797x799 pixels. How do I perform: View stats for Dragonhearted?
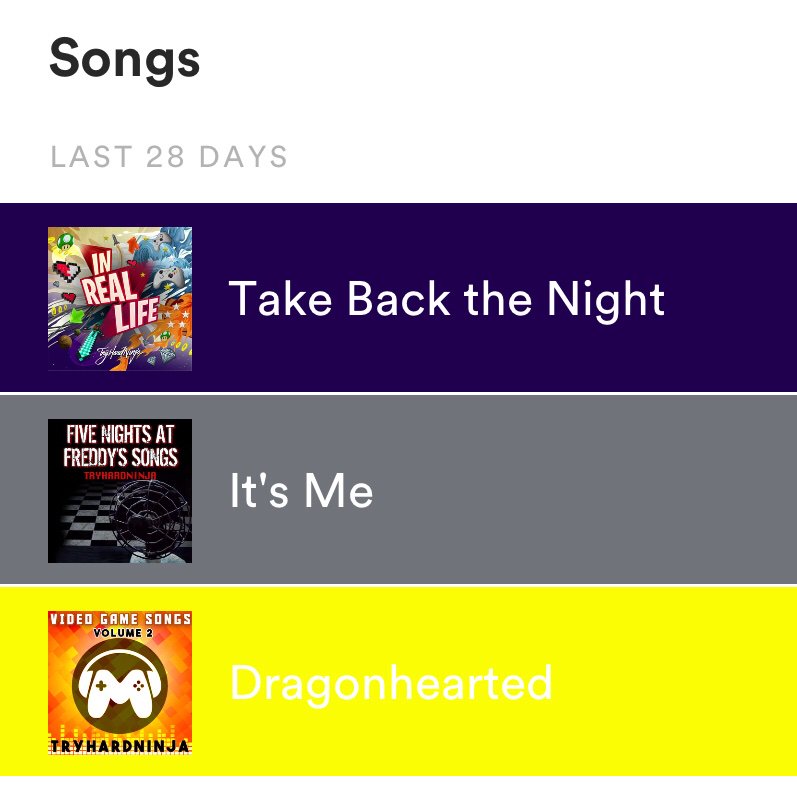[398, 682]
